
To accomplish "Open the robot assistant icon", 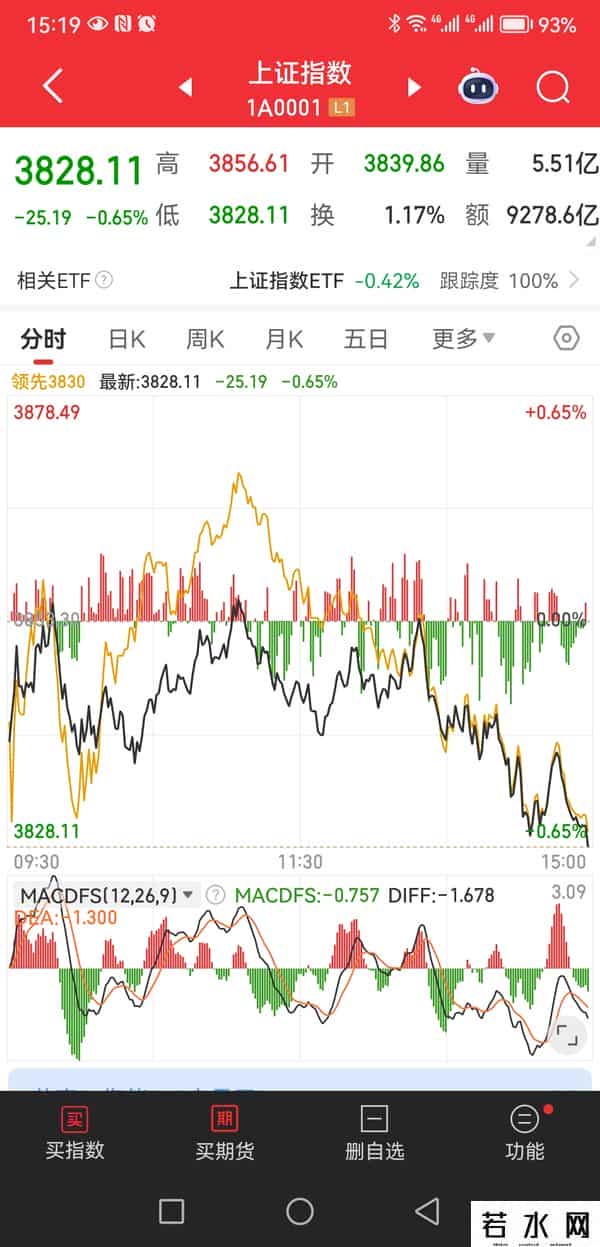I will [x=478, y=88].
